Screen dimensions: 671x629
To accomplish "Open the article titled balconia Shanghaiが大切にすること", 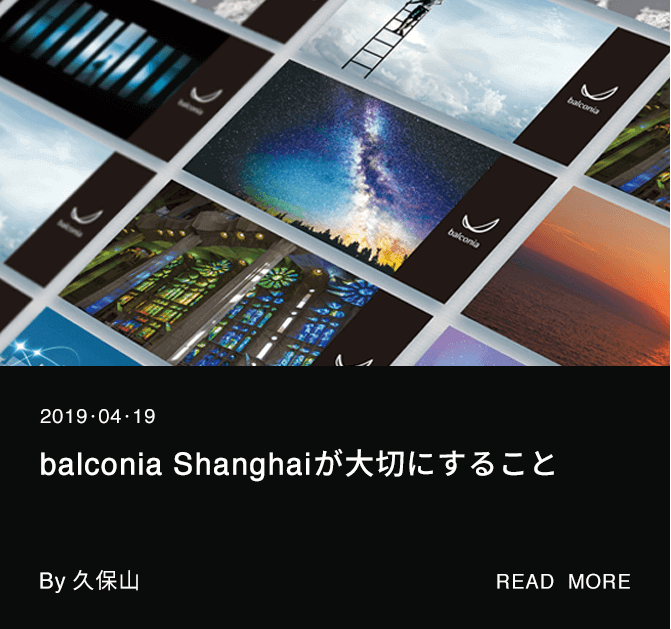I will pos(297,466).
